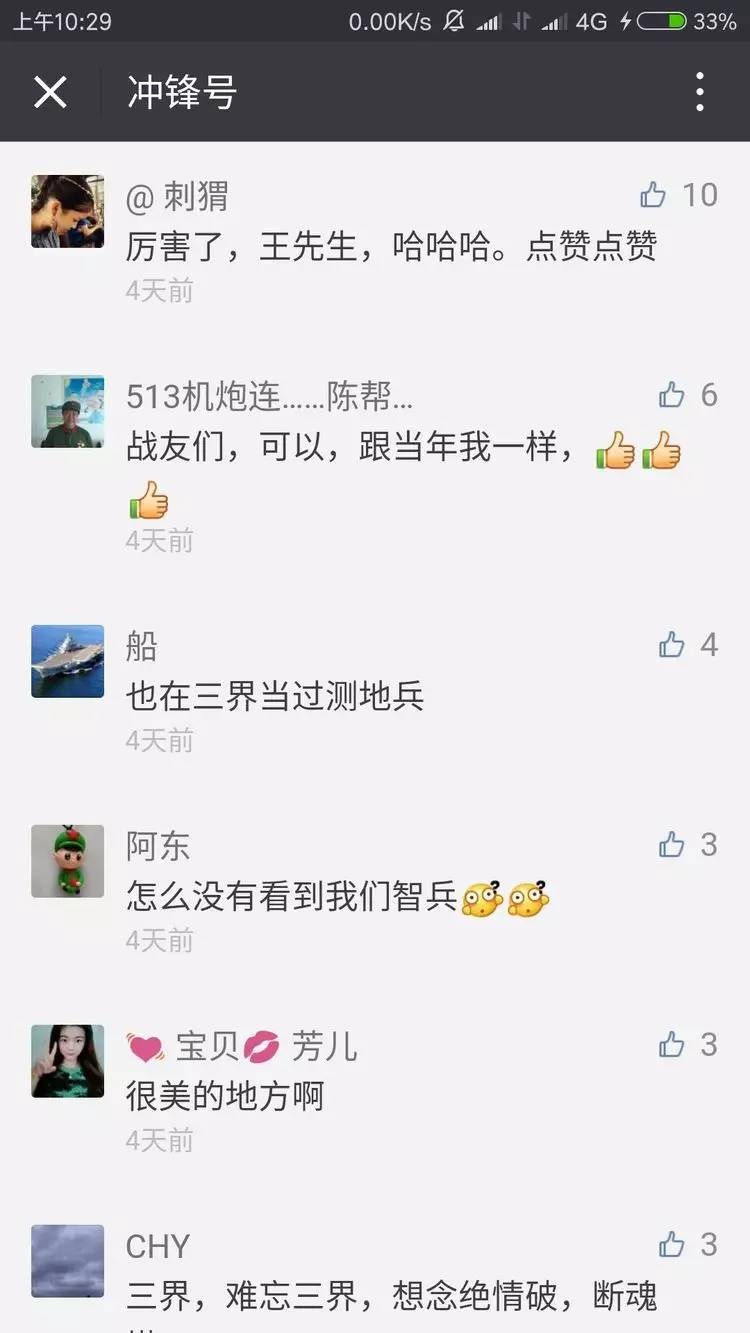Like 宝贝芳儿's comment
The height and width of the screenshot is (1333, 750).
click(x=672, y=1045)
